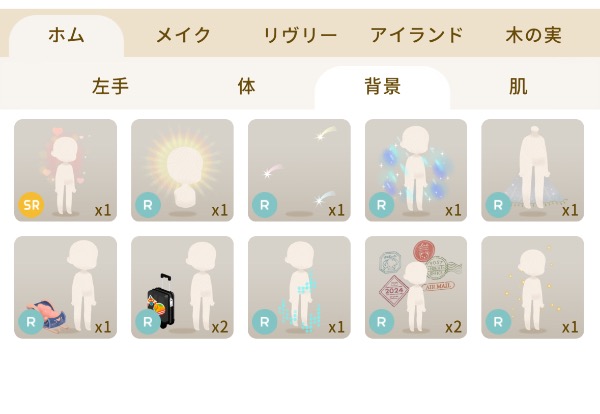
Task: Select the air mail stamps background item
Action: (x=416, y=287)
